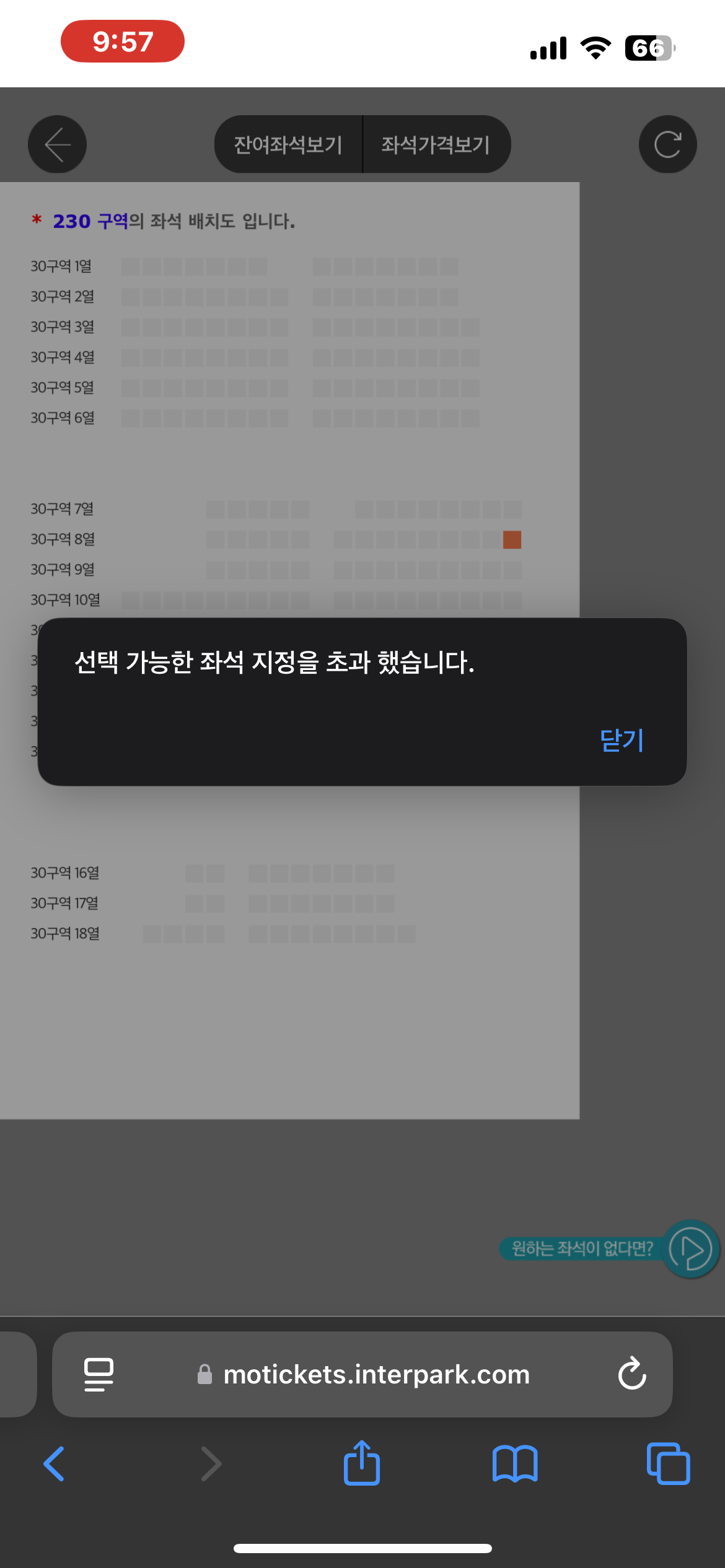Viewport: 725px width, 1568px height.
Task: Click the page refresh icon in the app header
Action: pyautogui.click(x=667, y=144)
